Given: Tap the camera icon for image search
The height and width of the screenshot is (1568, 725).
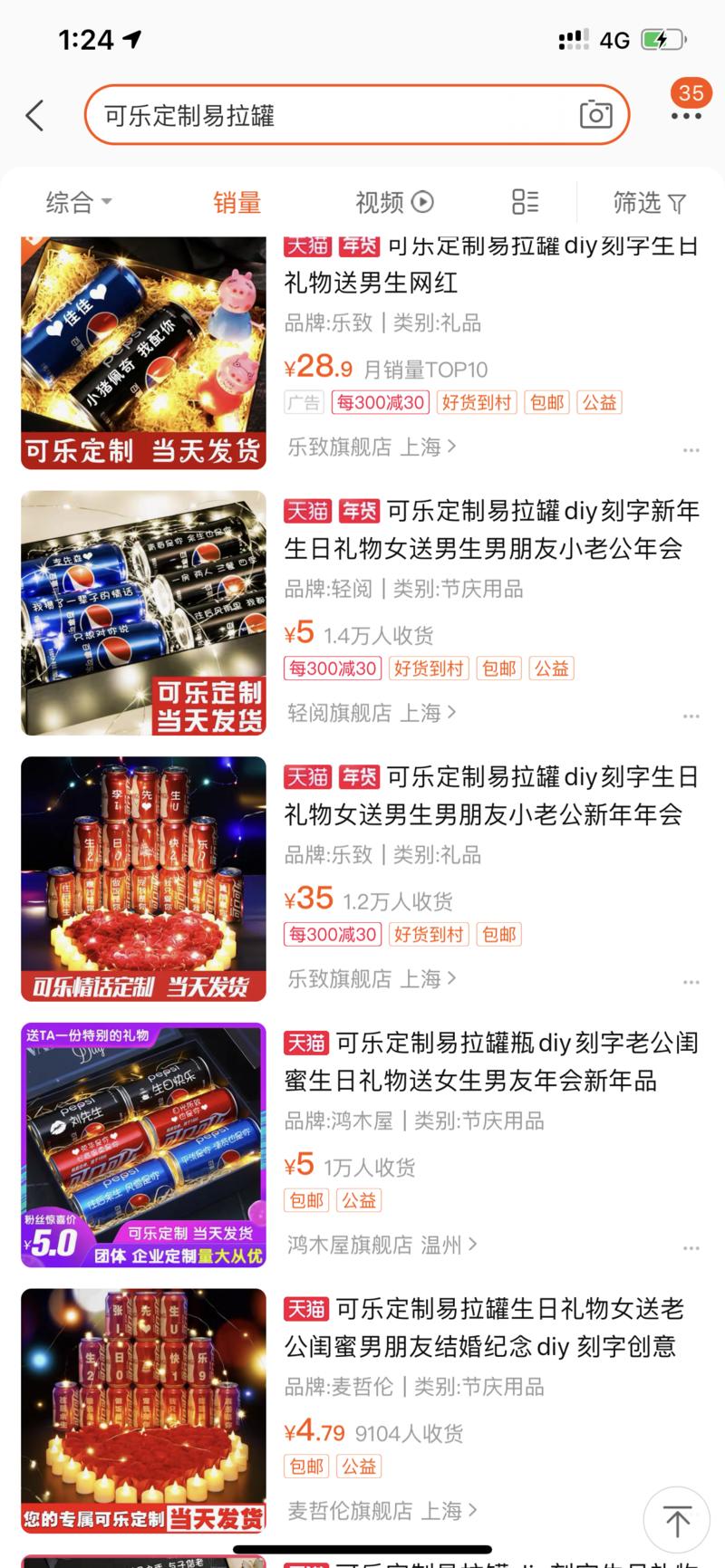Looking at the screenshot, I should [x=594, y=116].
